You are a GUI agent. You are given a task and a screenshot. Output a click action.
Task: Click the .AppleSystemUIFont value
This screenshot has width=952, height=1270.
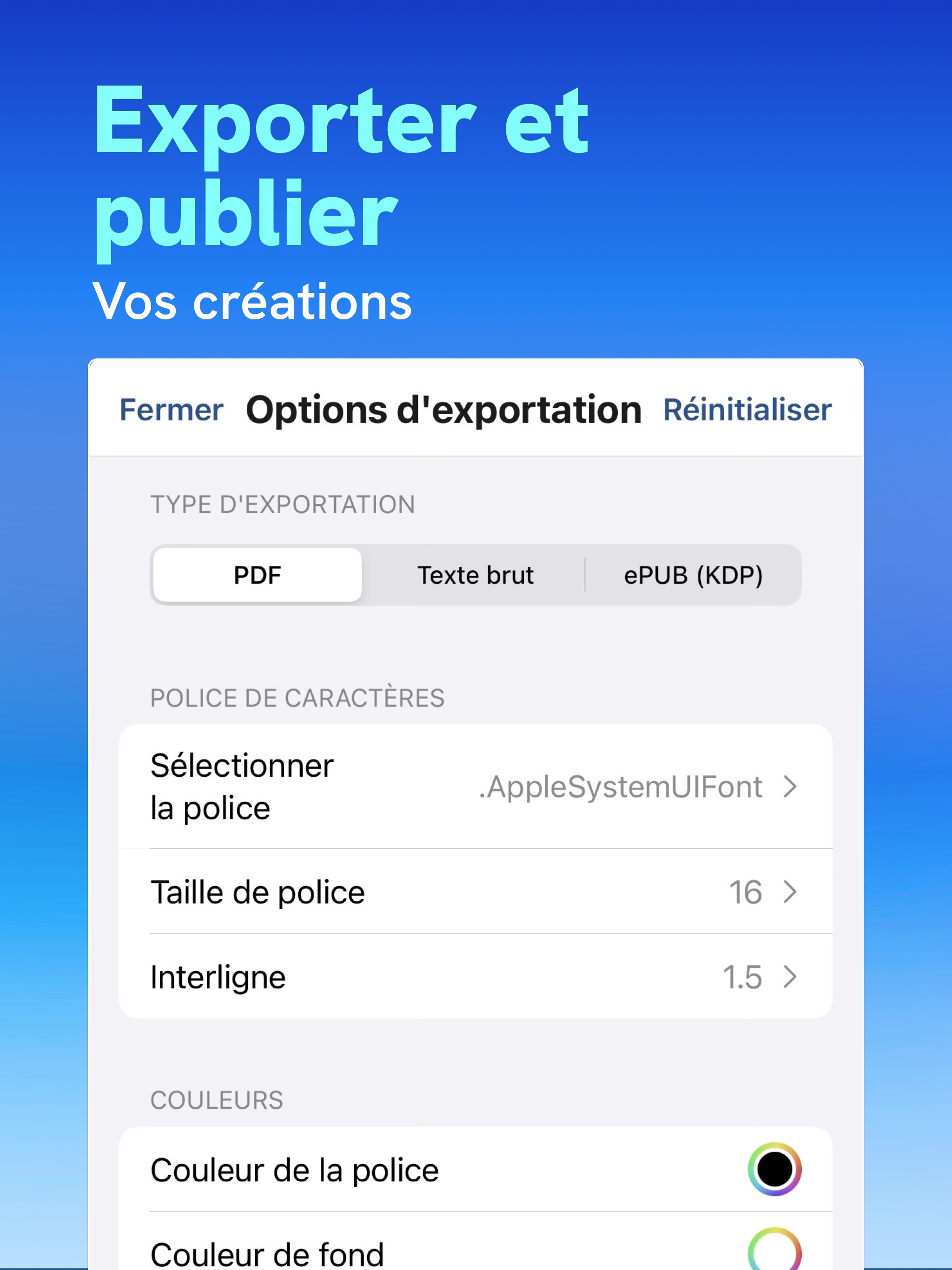621,787
